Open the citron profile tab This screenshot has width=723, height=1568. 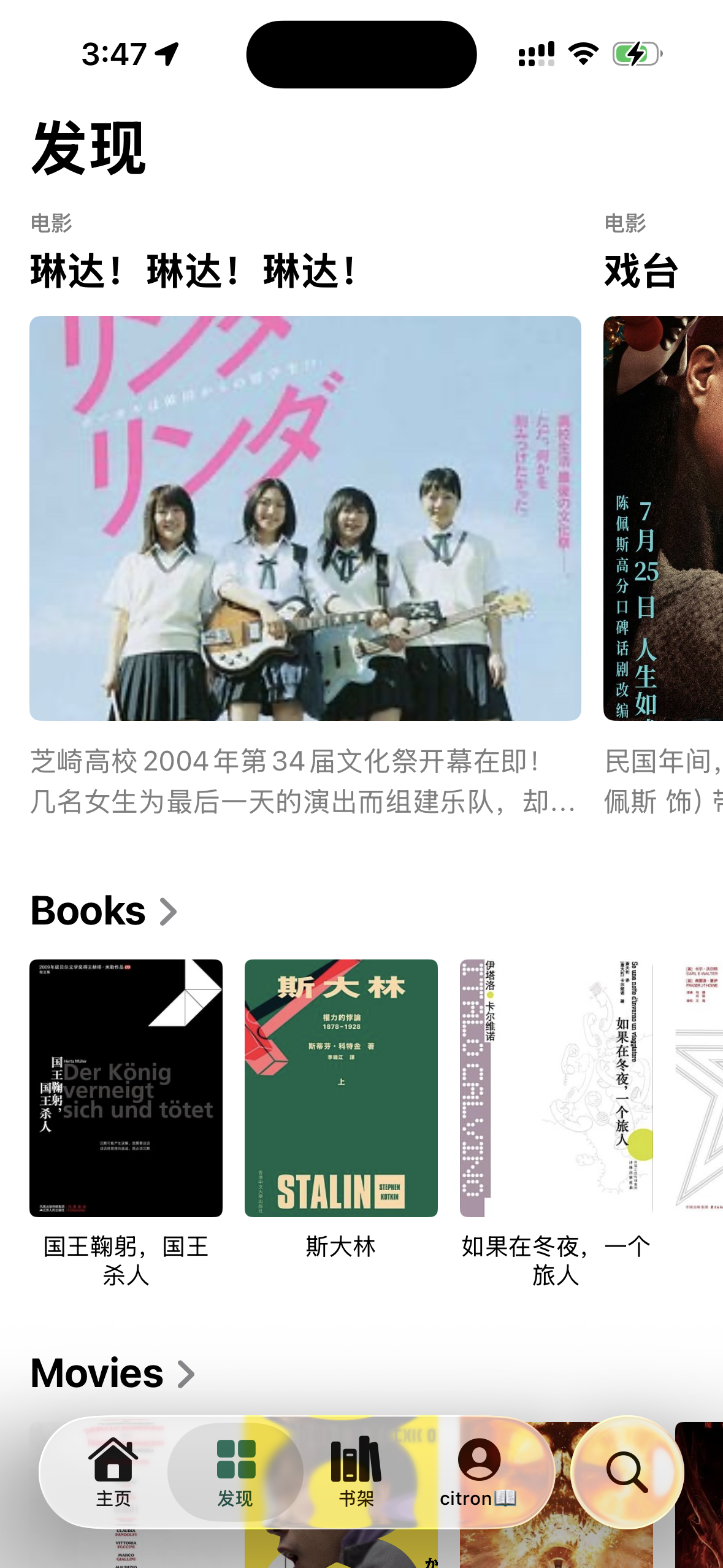479,1472
